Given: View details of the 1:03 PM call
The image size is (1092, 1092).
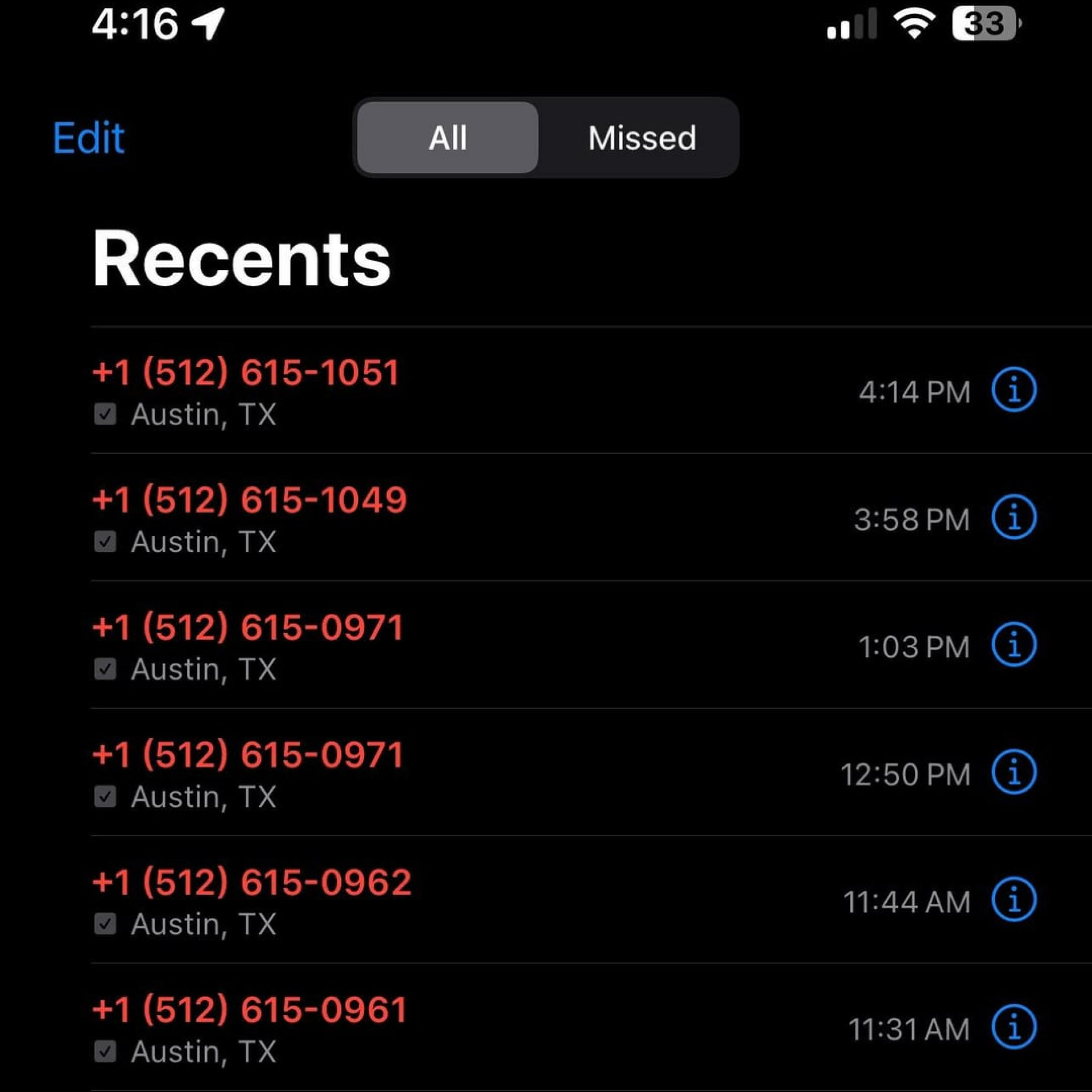Looking at the screenshot, I should [x=1014, y=644].
